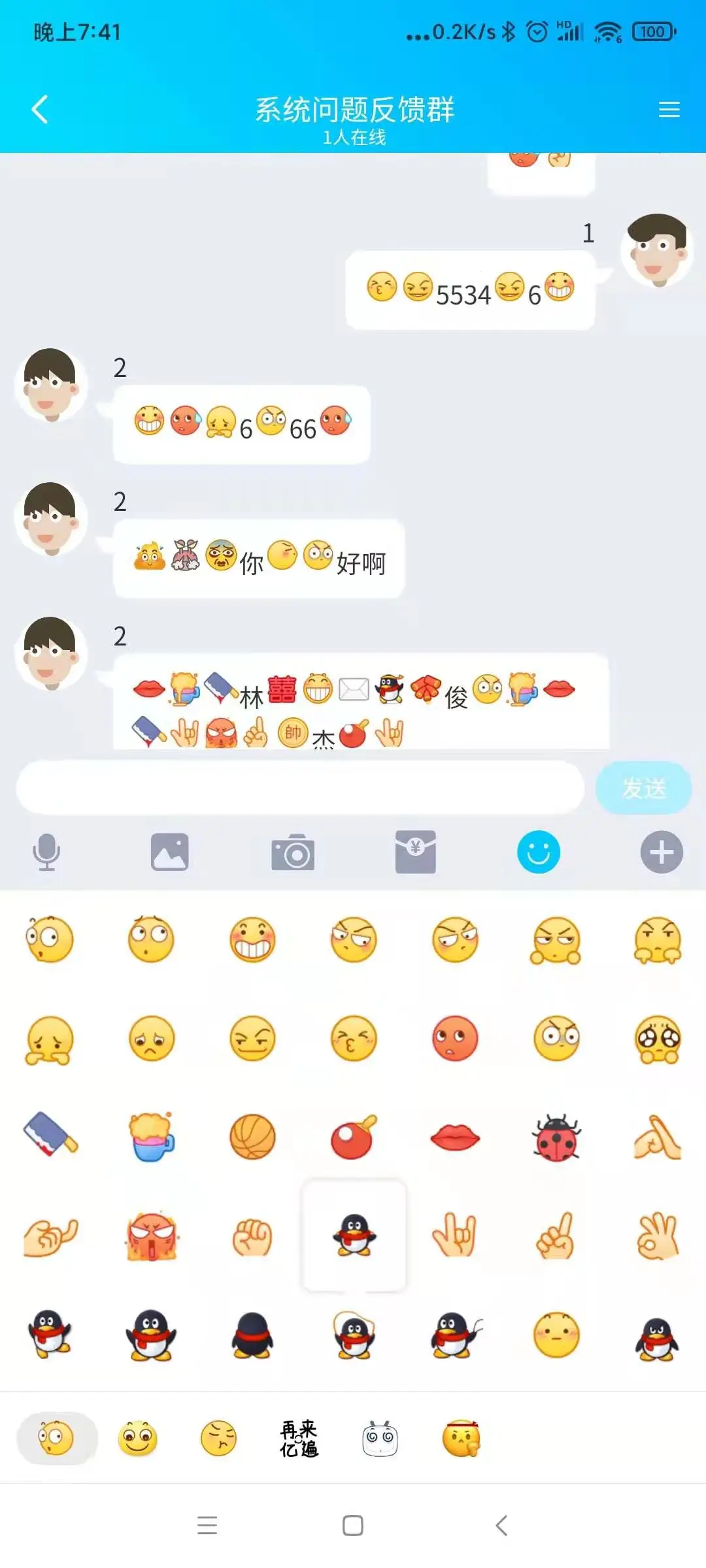Start voice input with the microphone

click(46, 853)
